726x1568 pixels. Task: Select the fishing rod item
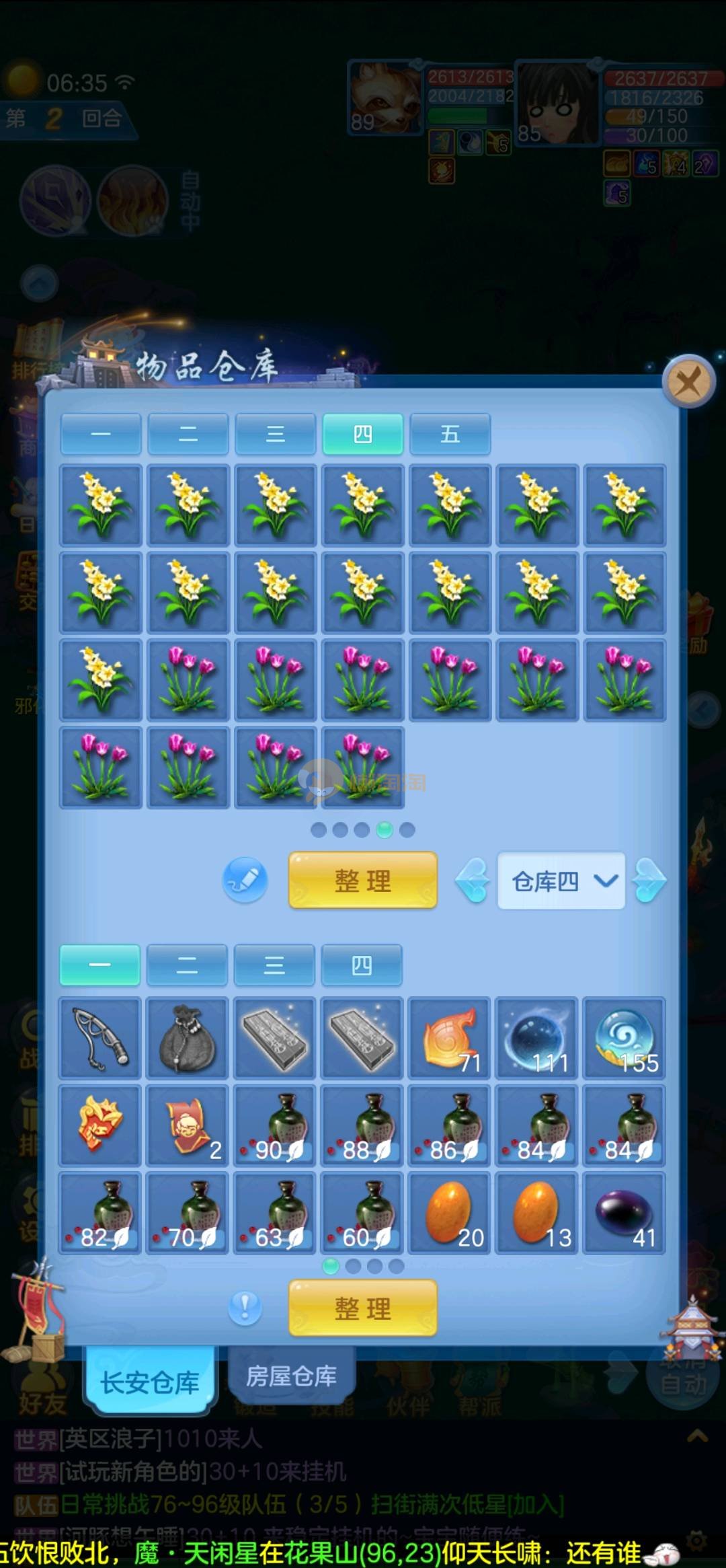pyautogui.click(x=100, y=1038)
